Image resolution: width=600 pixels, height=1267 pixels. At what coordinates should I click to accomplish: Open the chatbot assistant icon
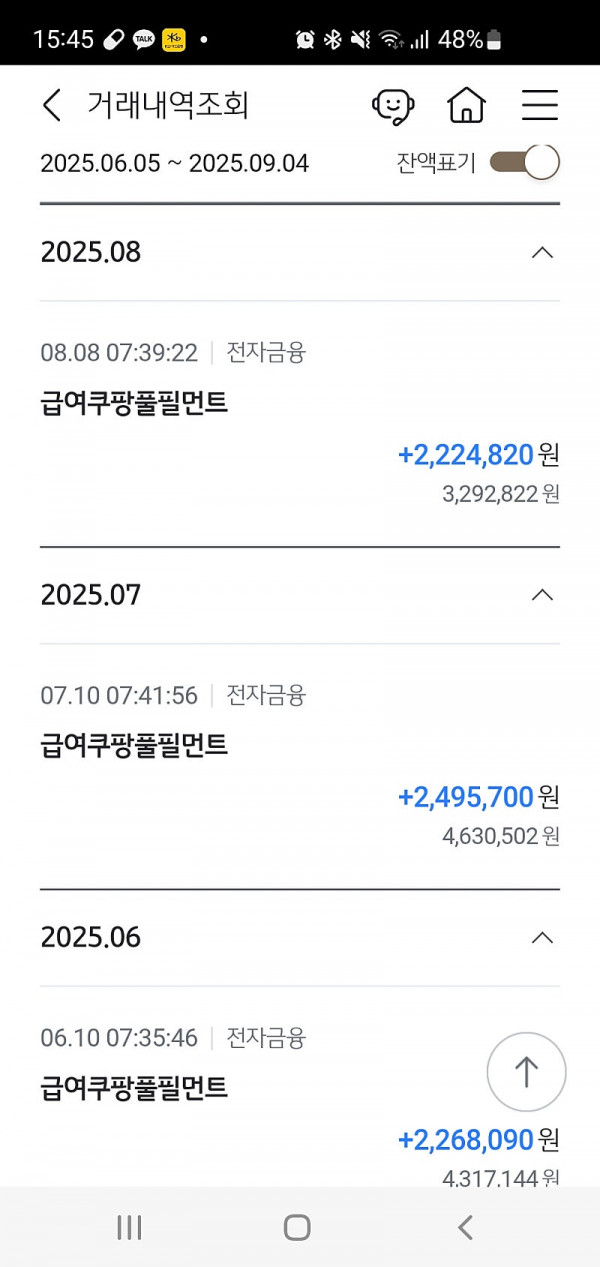click(392, 105)
